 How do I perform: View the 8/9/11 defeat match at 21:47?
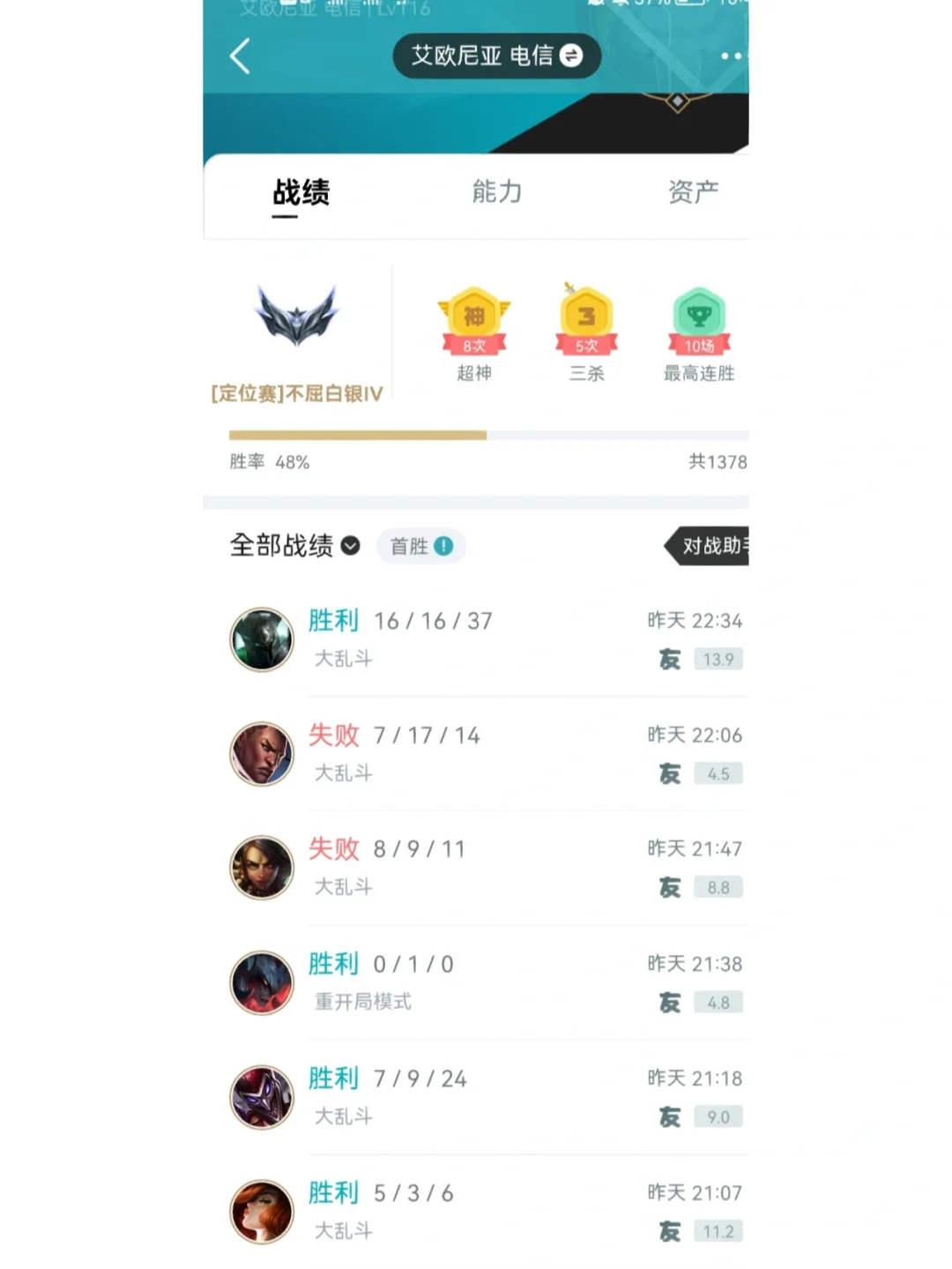click(485, 868)
